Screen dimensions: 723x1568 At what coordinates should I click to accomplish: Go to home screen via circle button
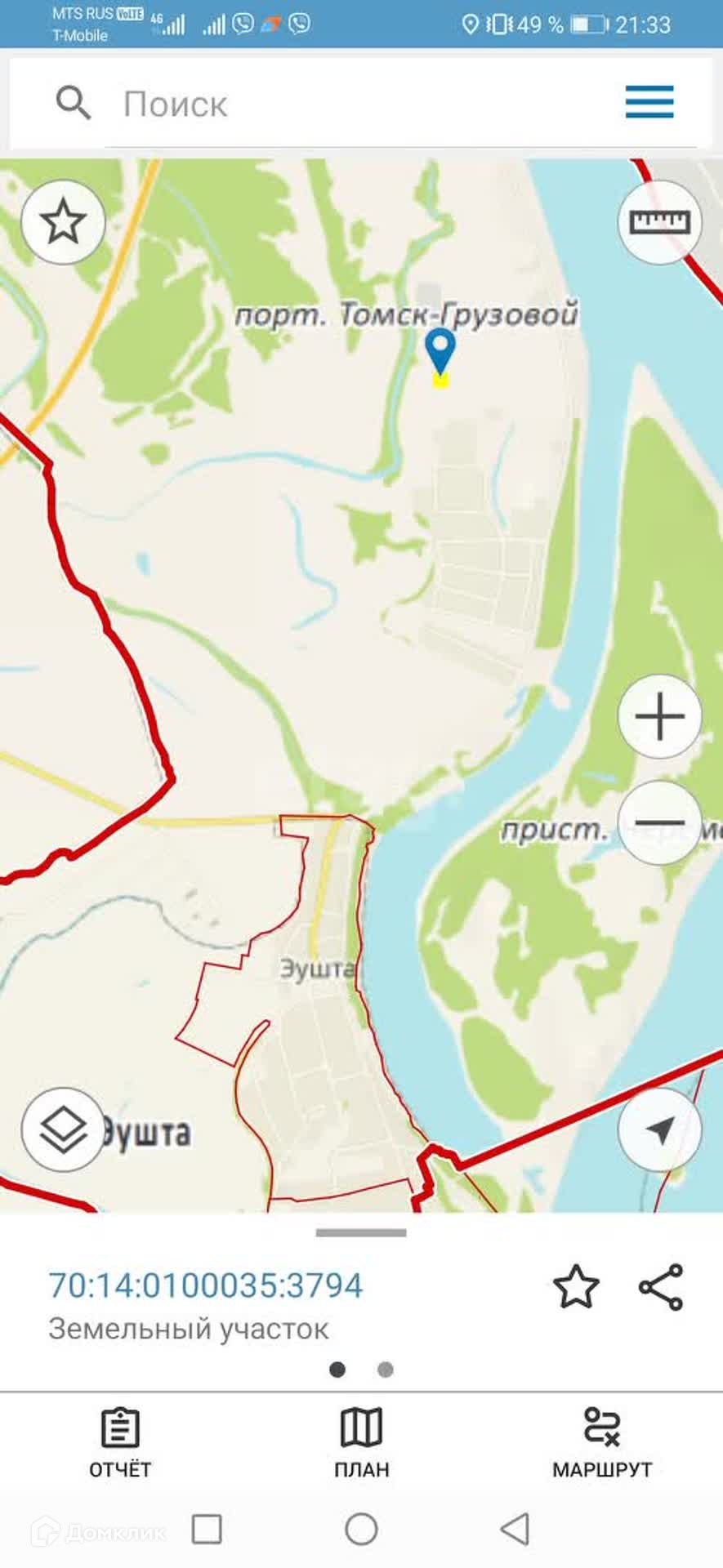click(x=361, y=1529)
